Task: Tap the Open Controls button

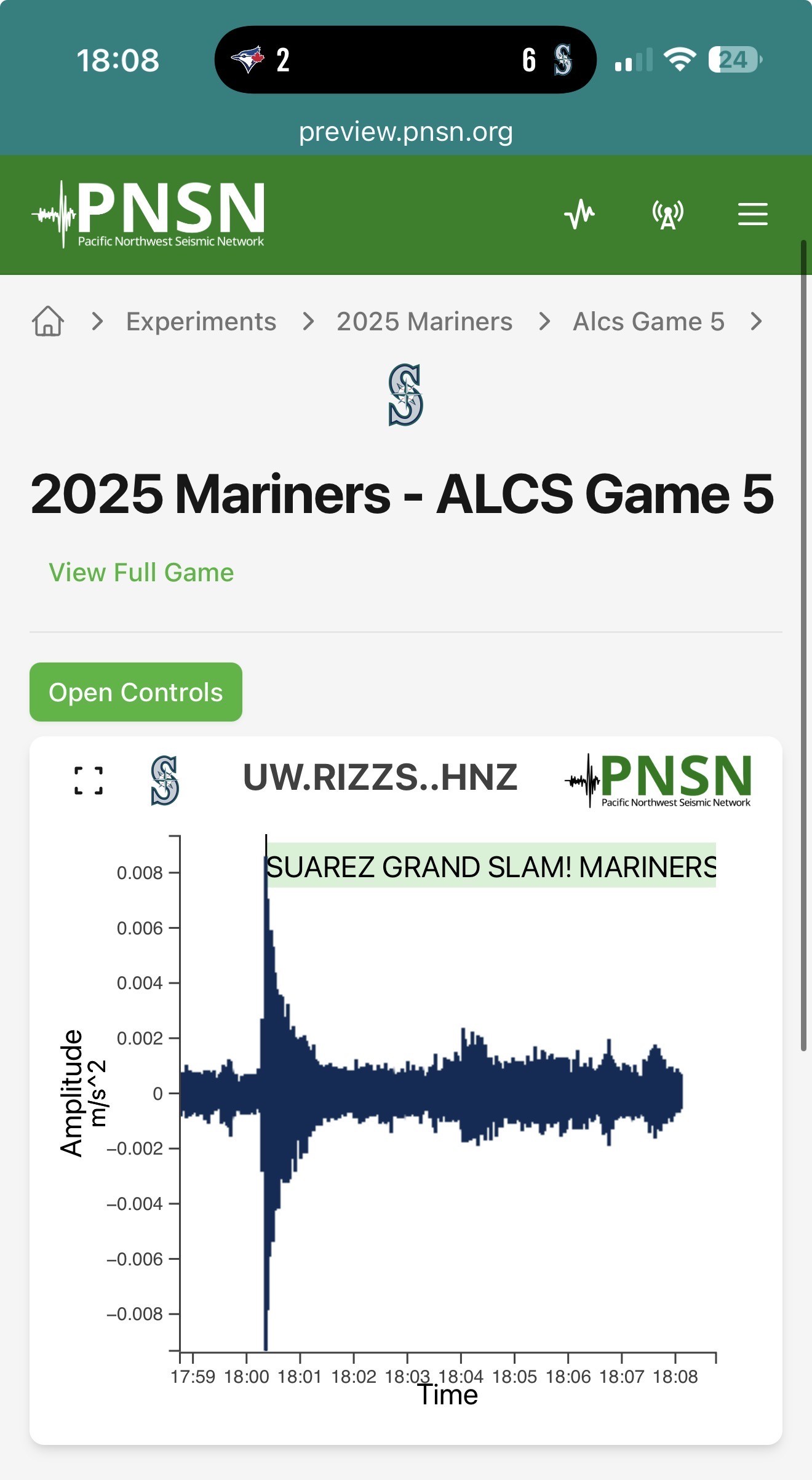Action: click(x=135, y=692)
